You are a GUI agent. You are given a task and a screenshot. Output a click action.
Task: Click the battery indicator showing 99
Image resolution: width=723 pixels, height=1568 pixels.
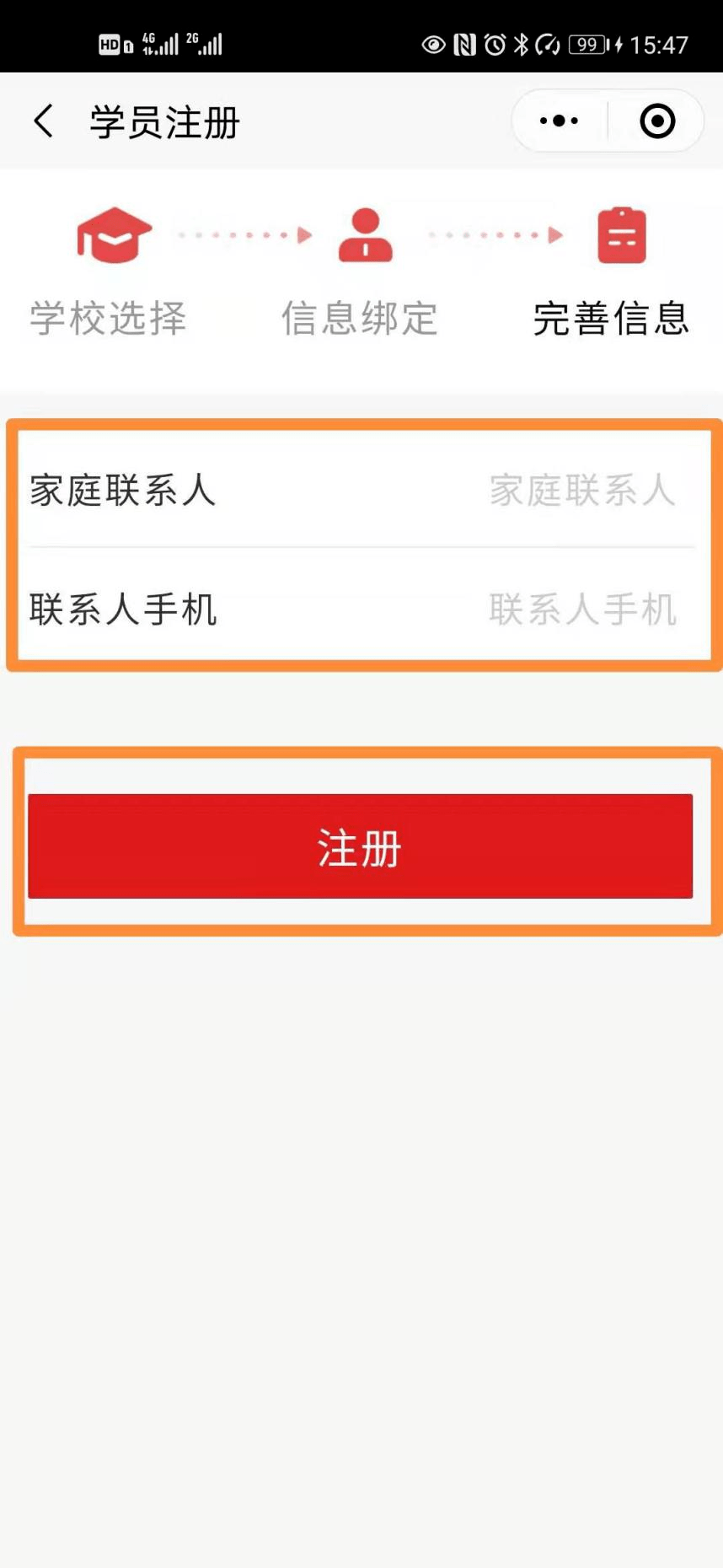tap(589, 44)
